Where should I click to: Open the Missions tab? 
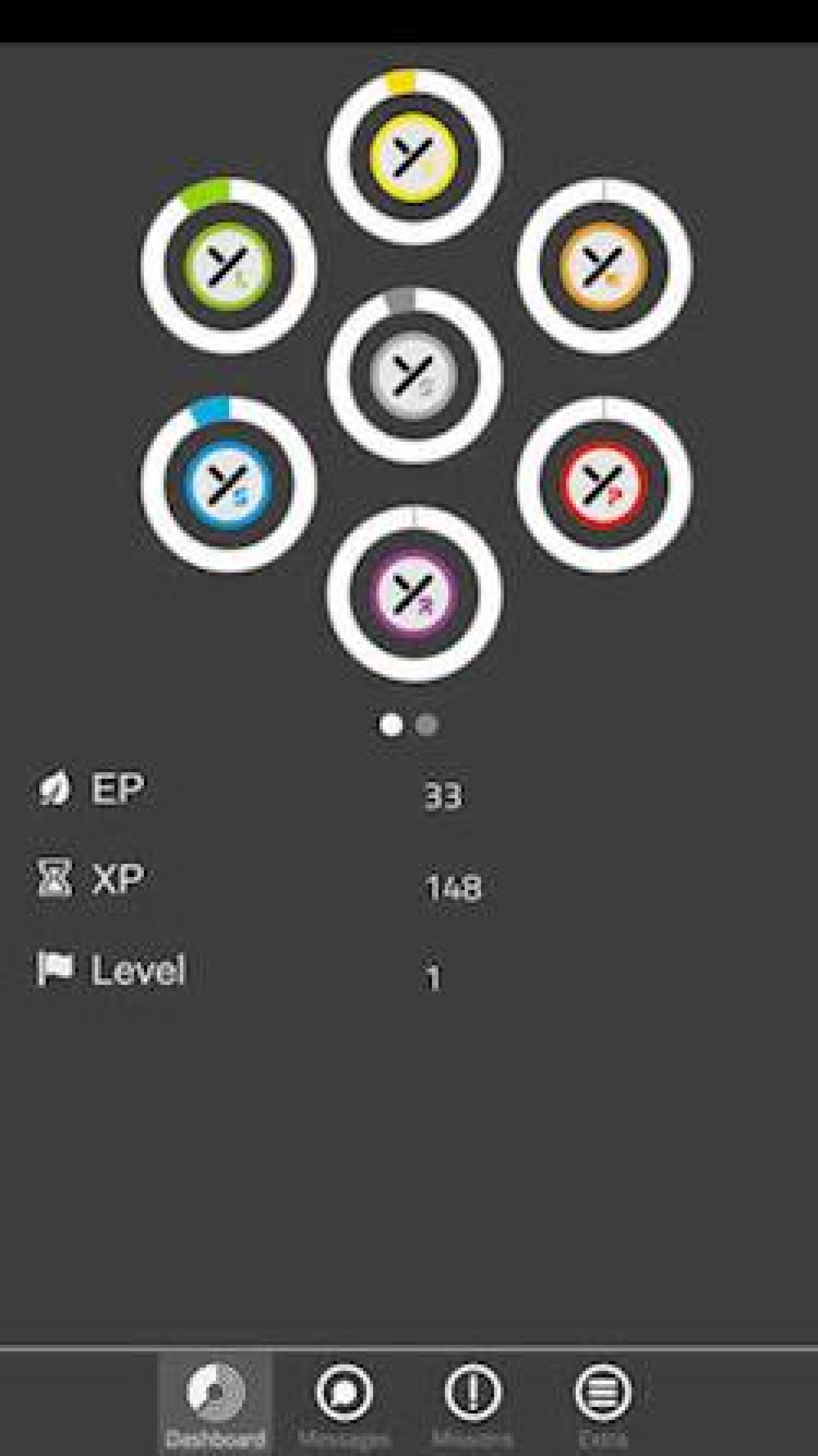[x=473, y=1403]
